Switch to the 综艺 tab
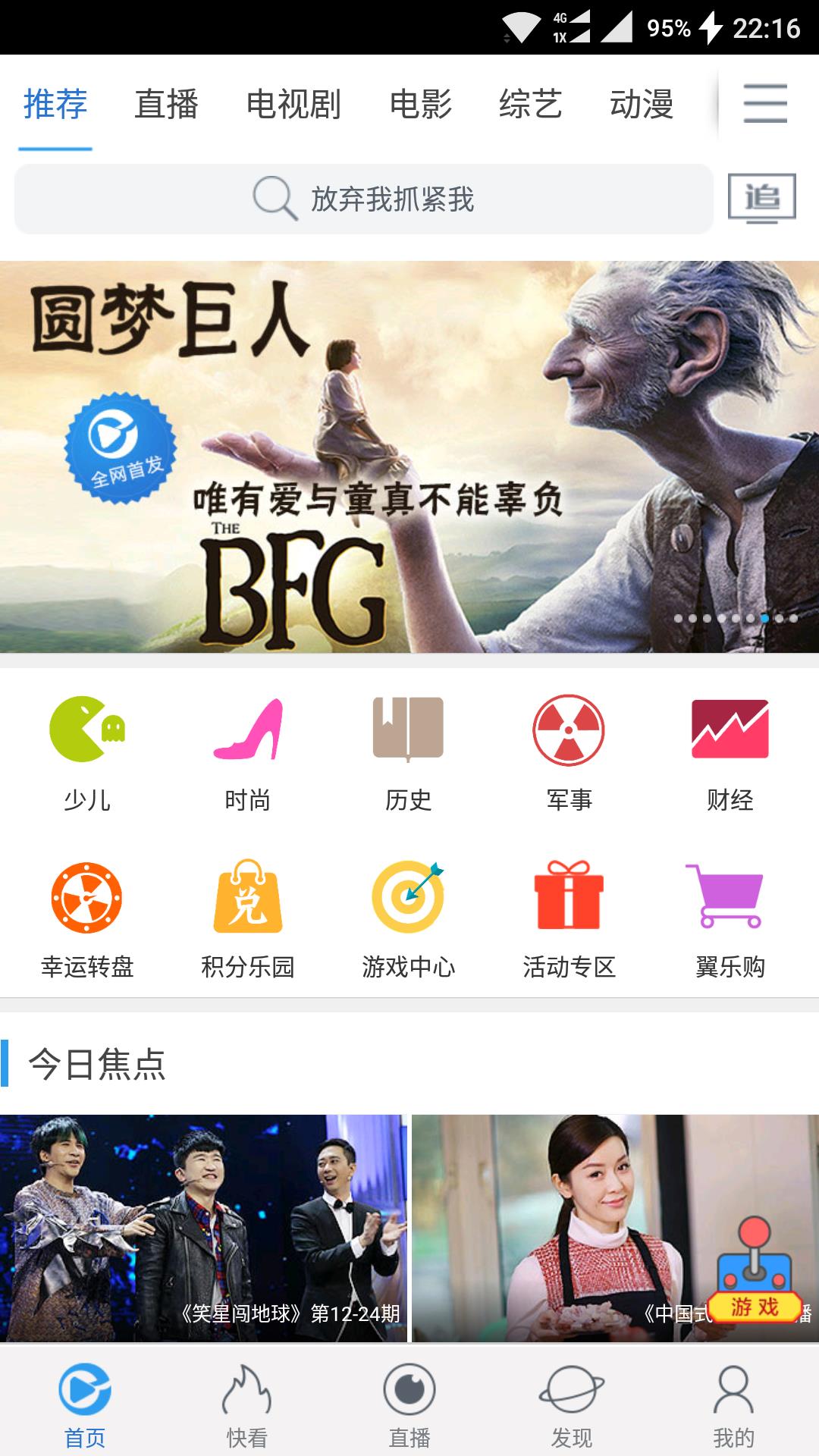This screenshot has width=819, height=1456. click(530, 104)
